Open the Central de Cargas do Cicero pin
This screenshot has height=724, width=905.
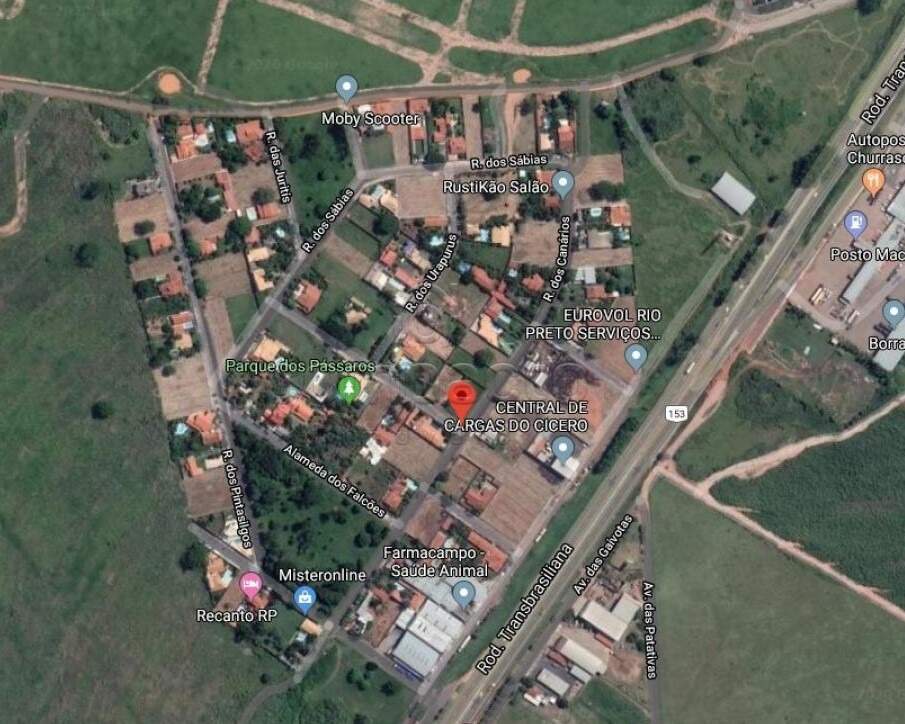click(563, 447)
